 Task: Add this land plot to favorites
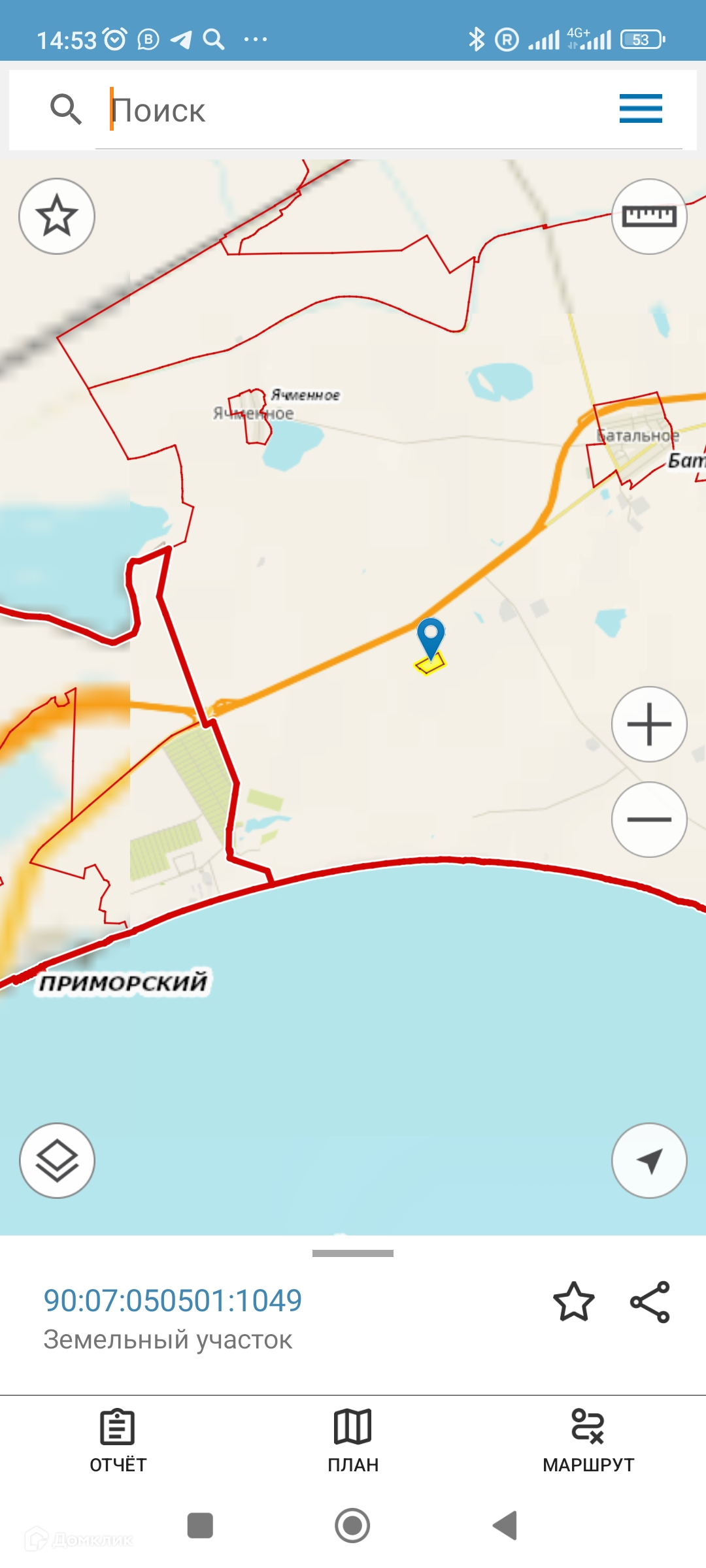point(573,1301)
